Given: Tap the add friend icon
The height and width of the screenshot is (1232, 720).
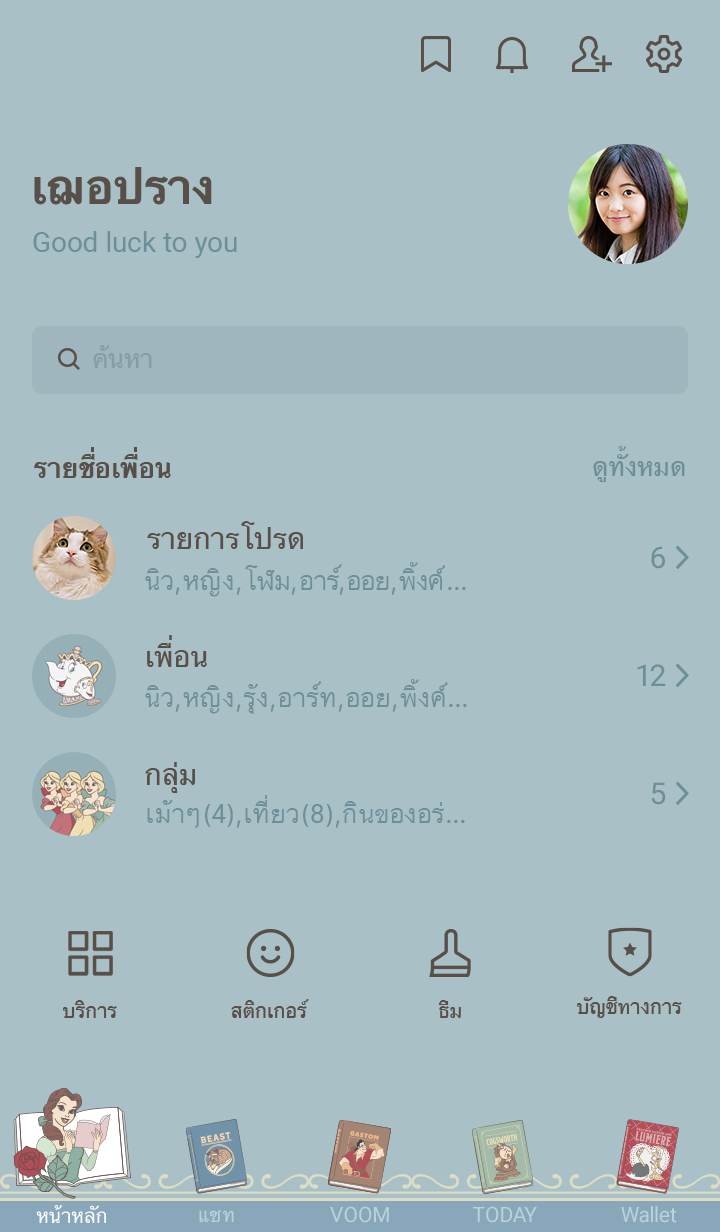Looking at the screenshot, I should 590,55.
